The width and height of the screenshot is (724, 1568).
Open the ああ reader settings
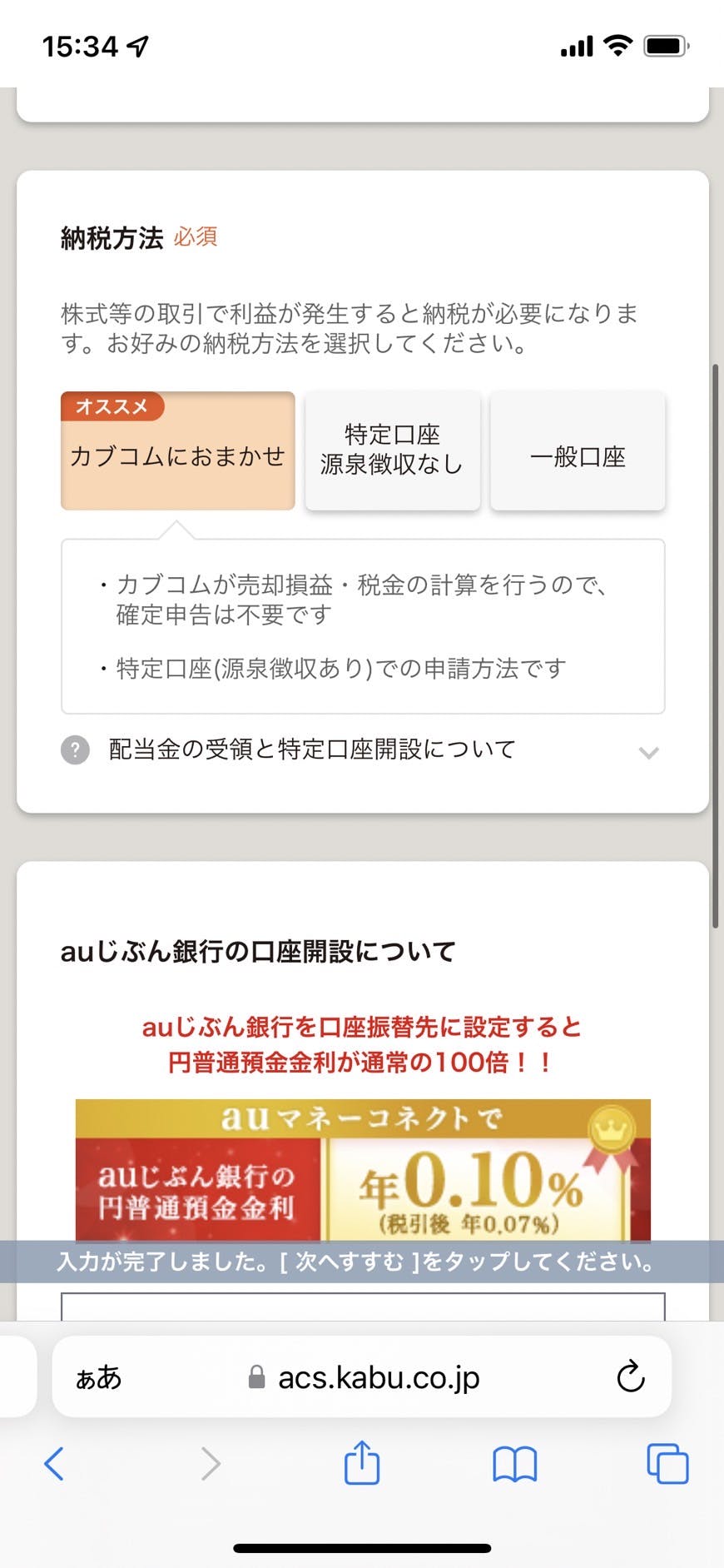(x=98, y=1377)
